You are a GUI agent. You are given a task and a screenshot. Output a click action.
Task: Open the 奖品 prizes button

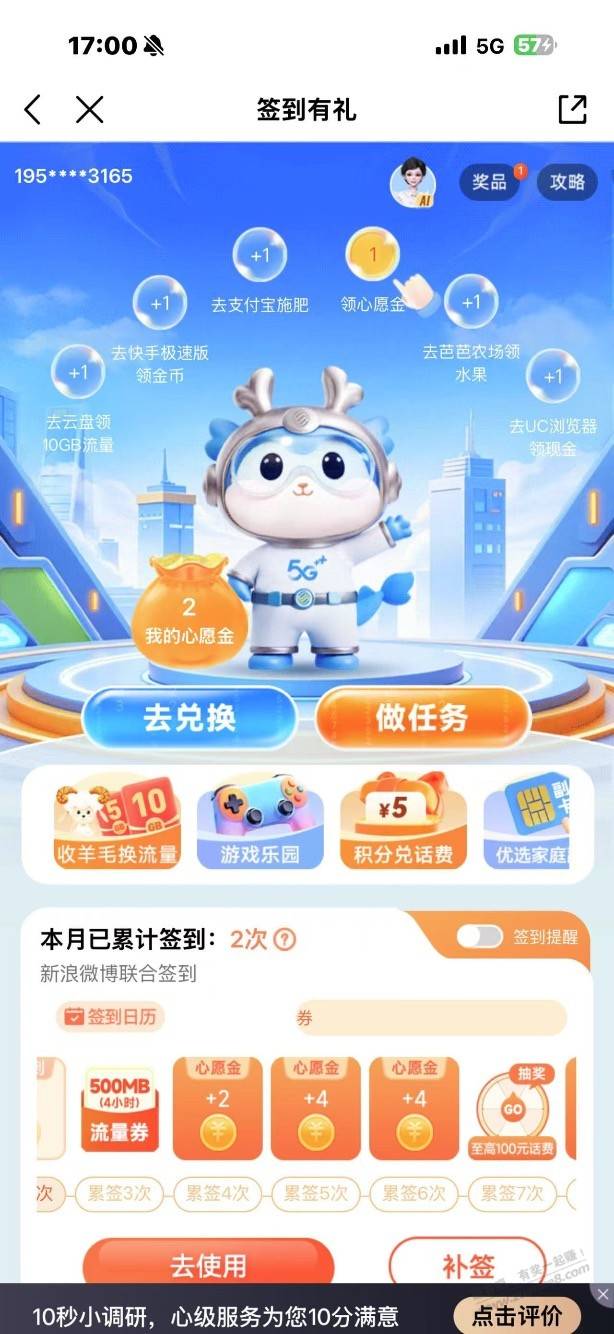(x=490, y=182)
